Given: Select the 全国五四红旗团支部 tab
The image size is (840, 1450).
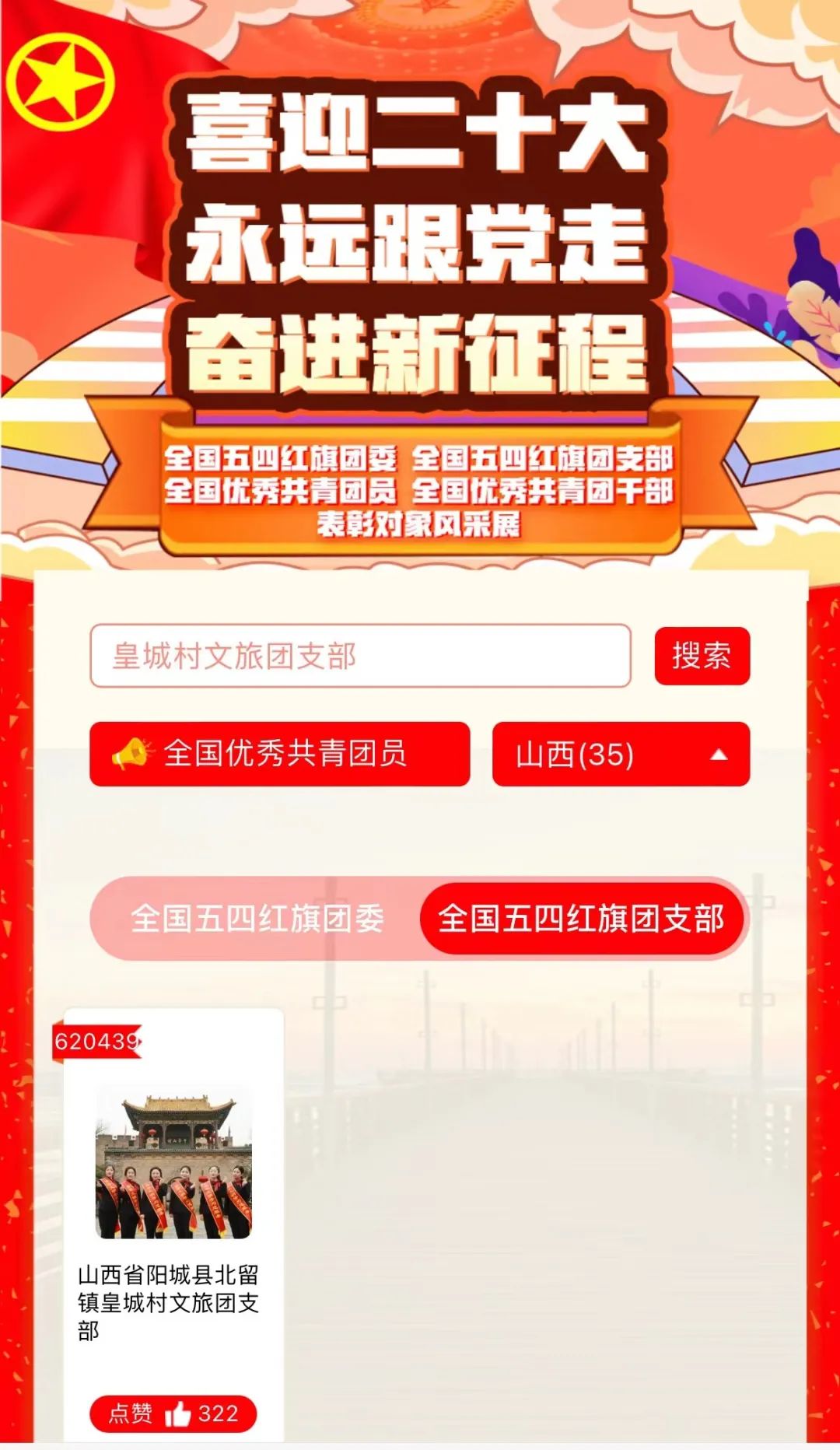Looking at the screenshot, I should pos(581,919).
